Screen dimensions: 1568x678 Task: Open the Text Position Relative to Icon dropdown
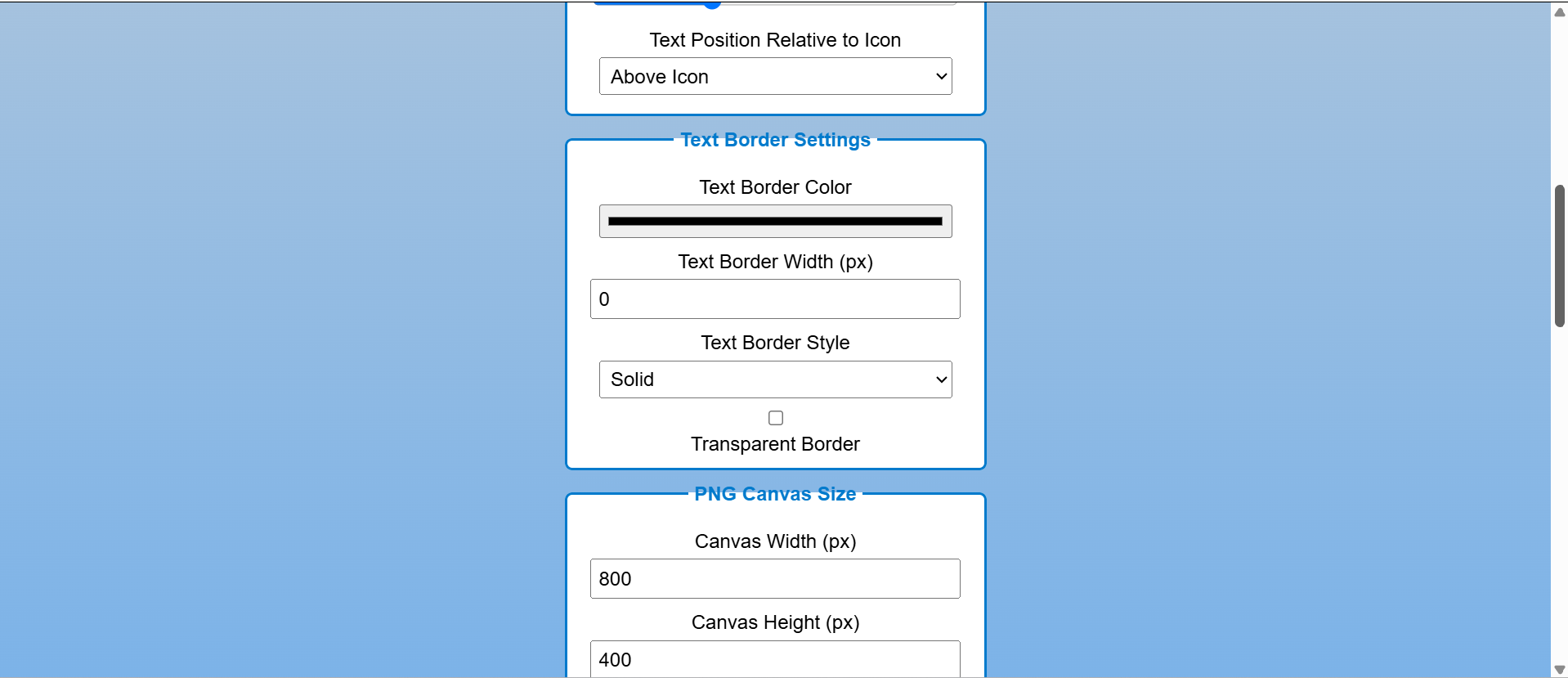pyautogui.click(x=775, y=76)
